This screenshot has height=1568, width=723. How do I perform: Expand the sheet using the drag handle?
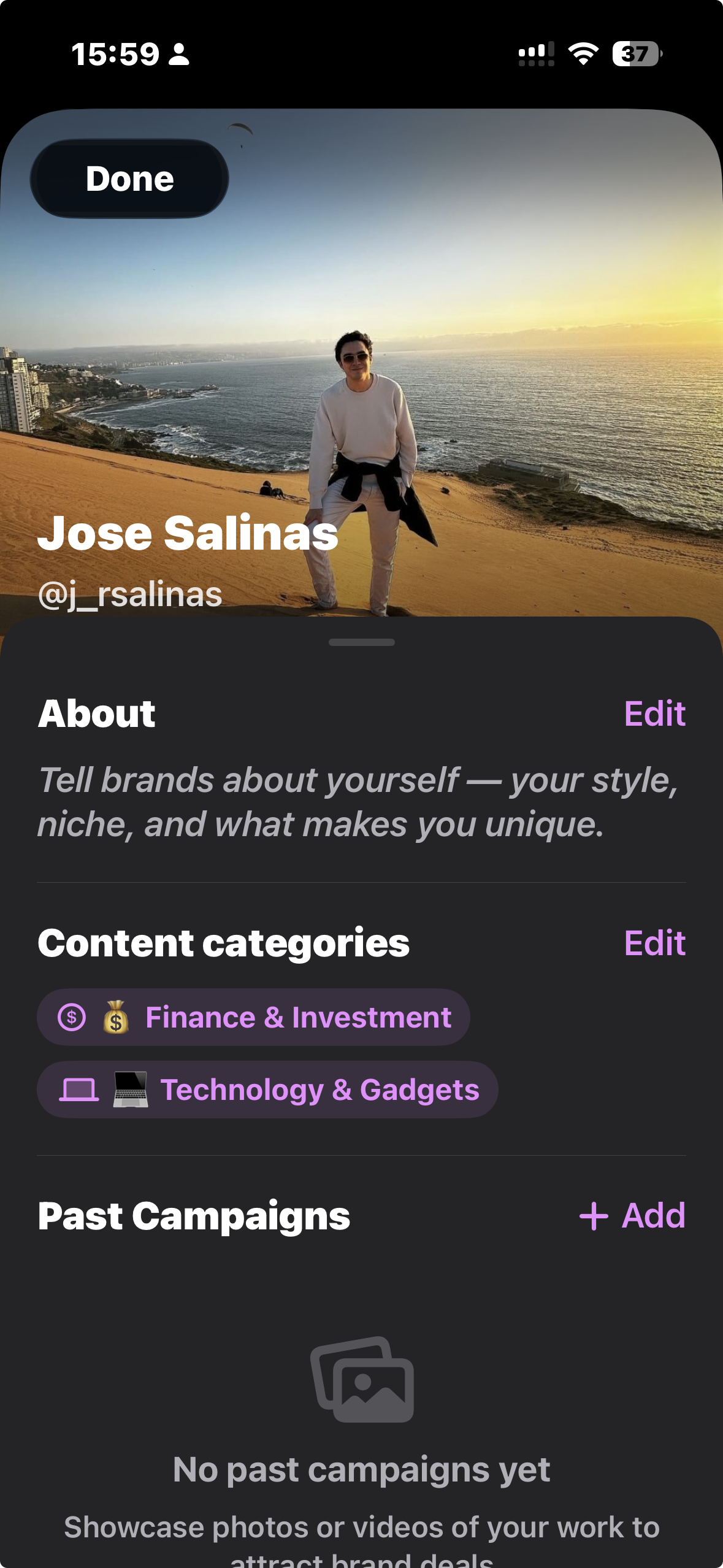tap(361, 642)
